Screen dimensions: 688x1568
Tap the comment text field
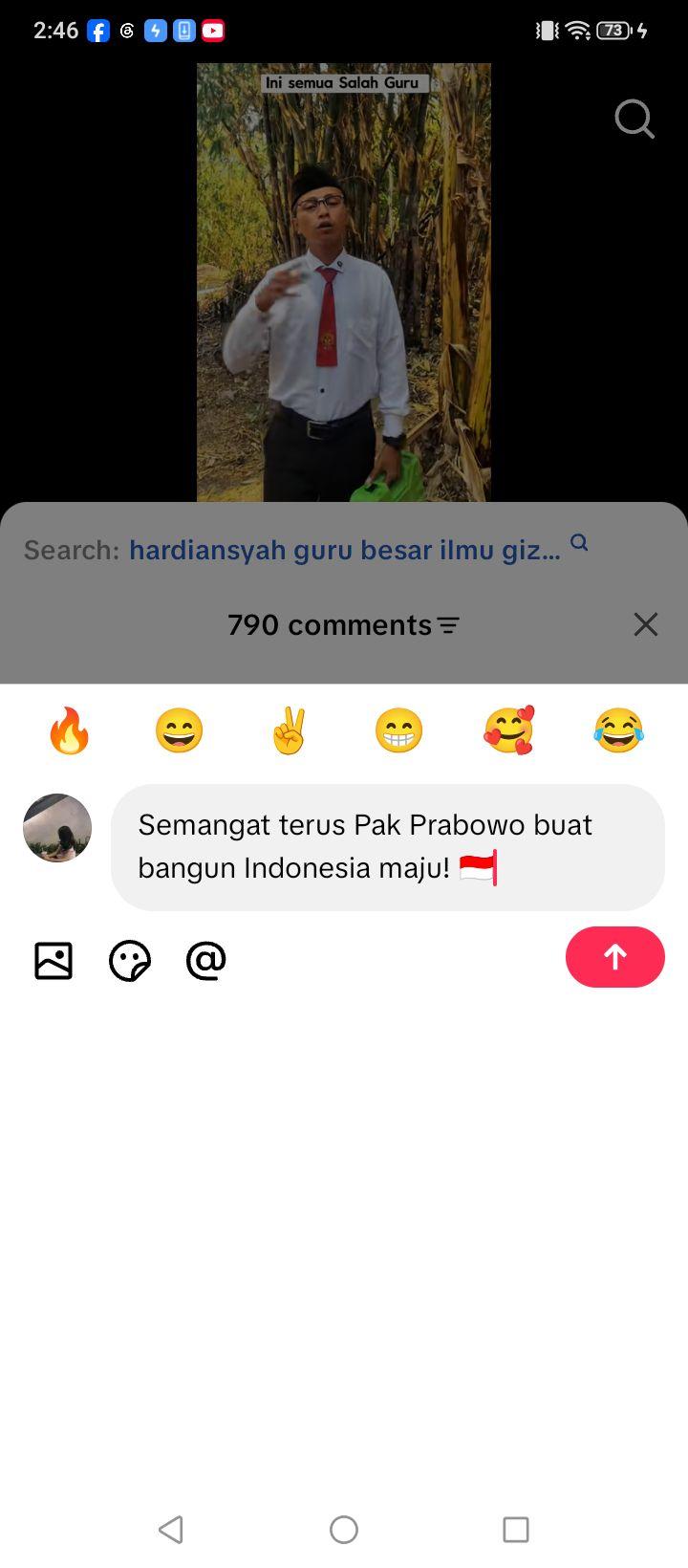tap(388, 847)
